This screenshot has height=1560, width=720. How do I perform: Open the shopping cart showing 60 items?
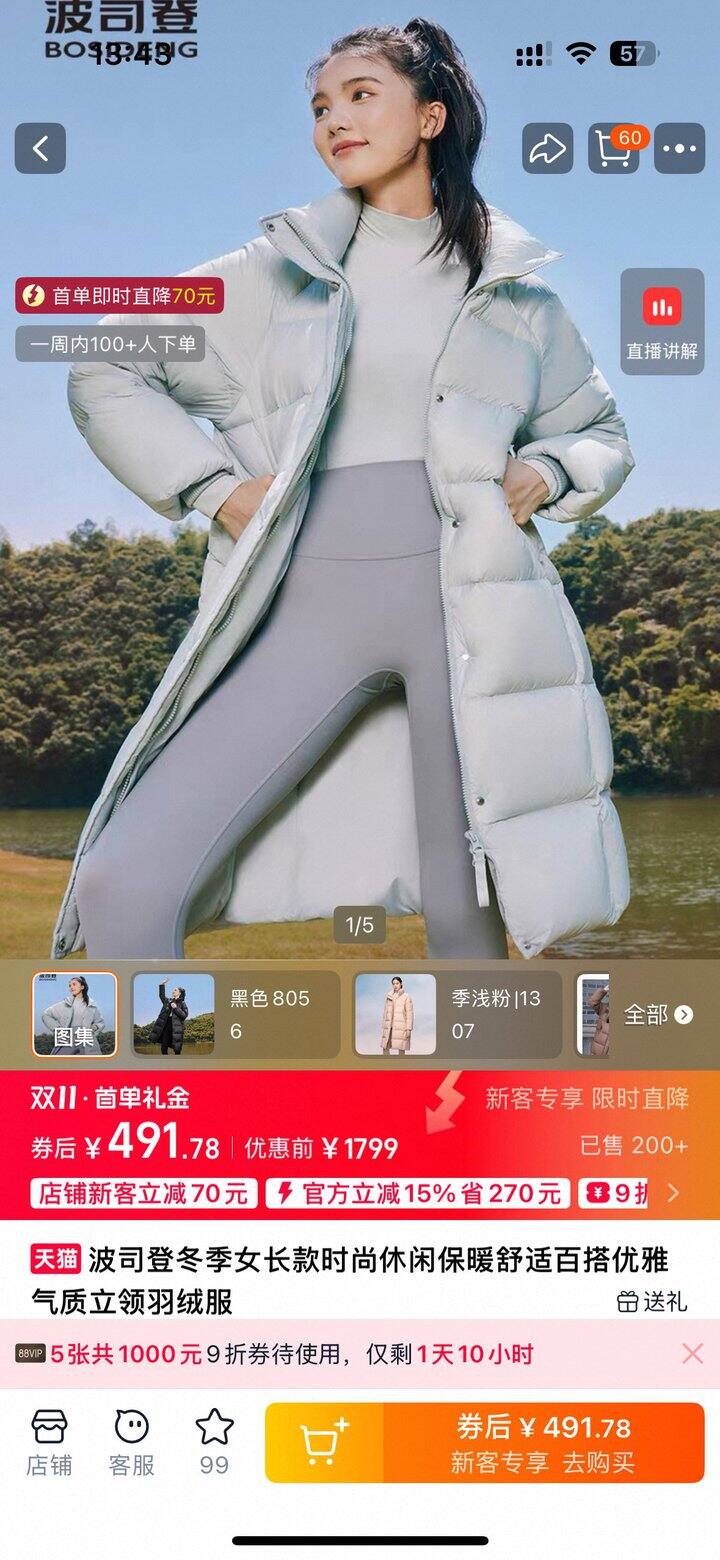click(612, 150)
